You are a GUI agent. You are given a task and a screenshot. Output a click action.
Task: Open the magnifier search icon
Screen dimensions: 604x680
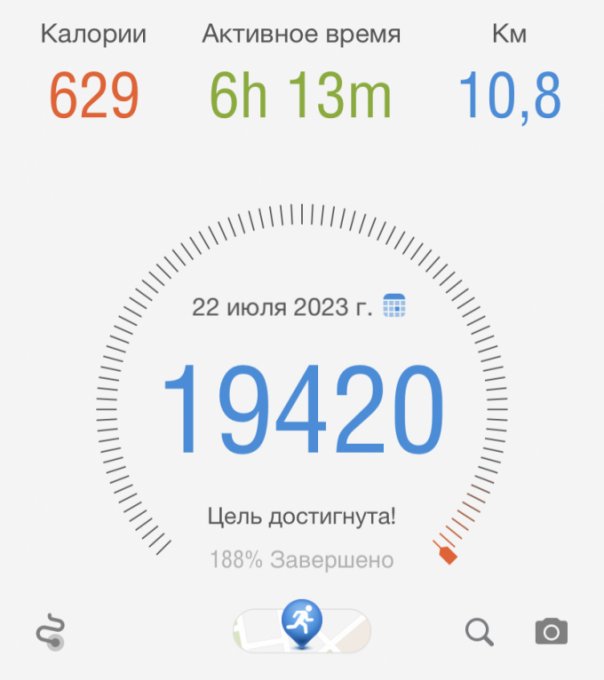[480, 631]
